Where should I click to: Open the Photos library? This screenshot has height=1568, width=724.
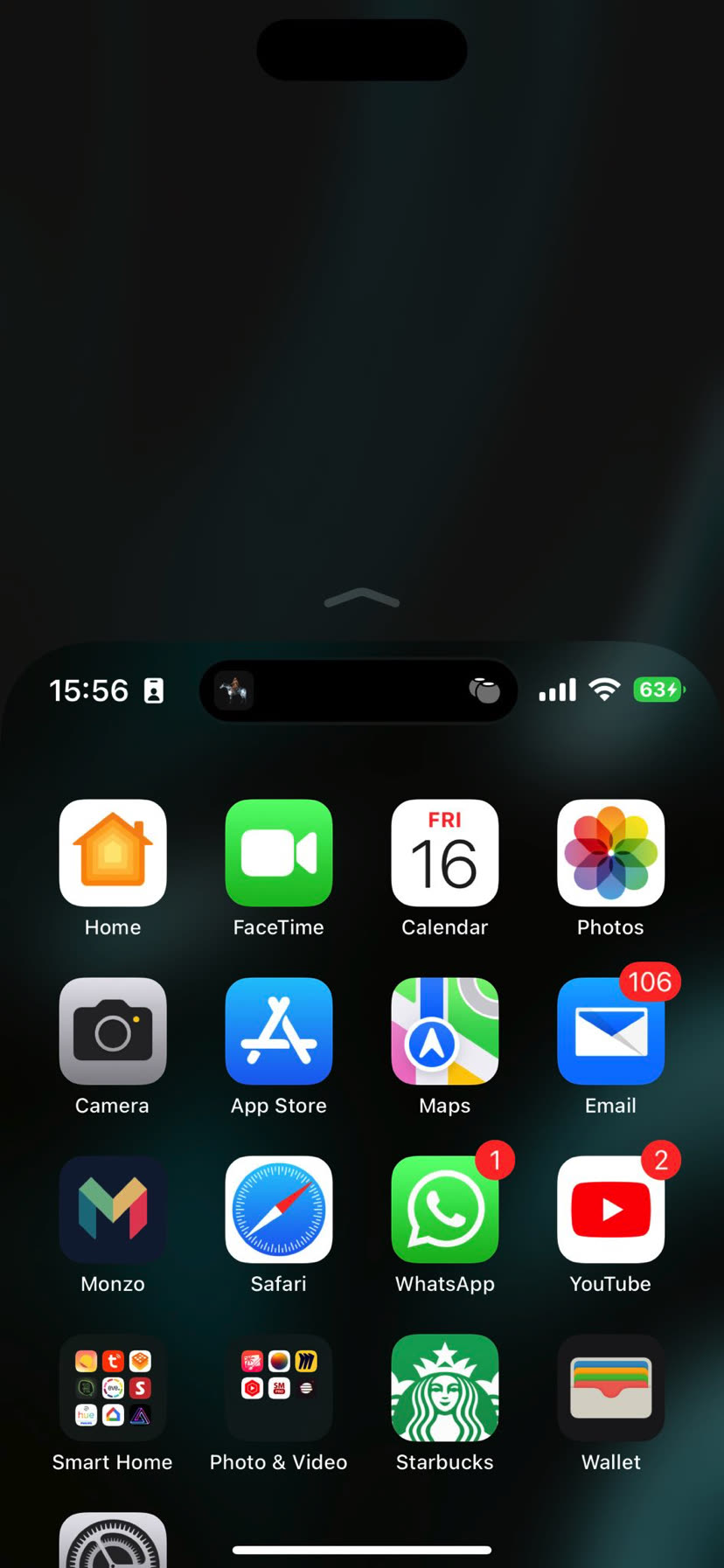click(610, 853)
